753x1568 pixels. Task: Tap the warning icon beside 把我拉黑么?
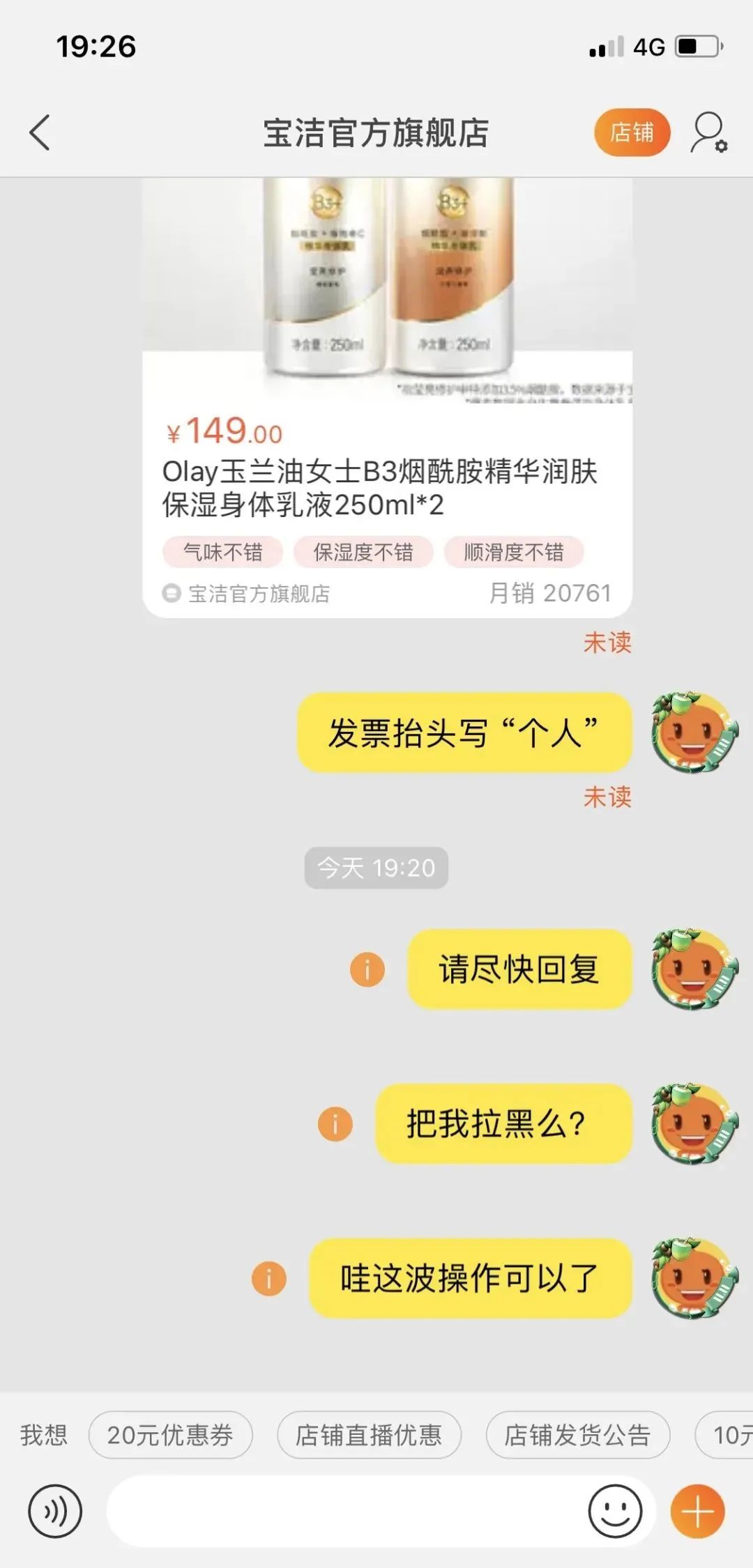point(335,1124)
